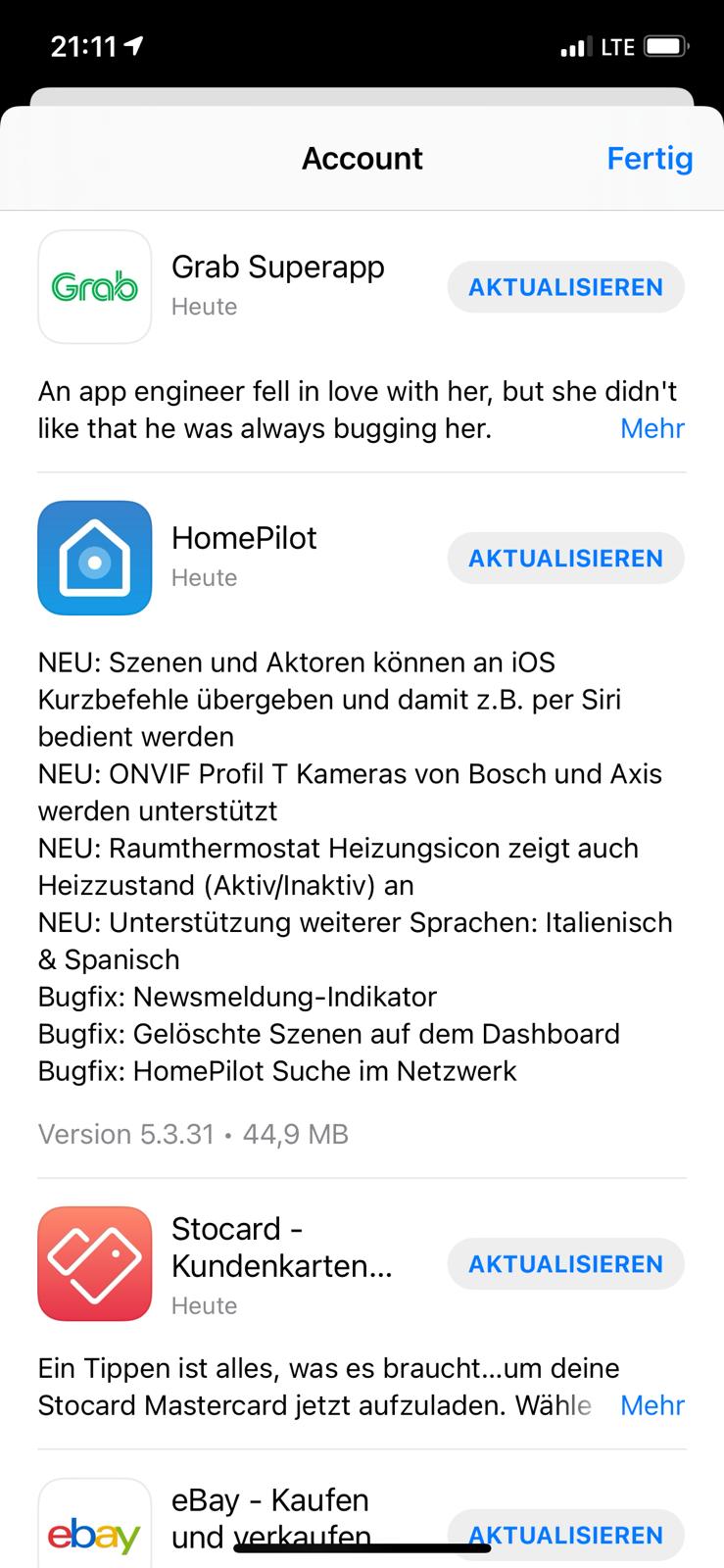Tap Fertig to close the Account sheet
Screen dimensions: 724x1568
click(x=649, y=159)
